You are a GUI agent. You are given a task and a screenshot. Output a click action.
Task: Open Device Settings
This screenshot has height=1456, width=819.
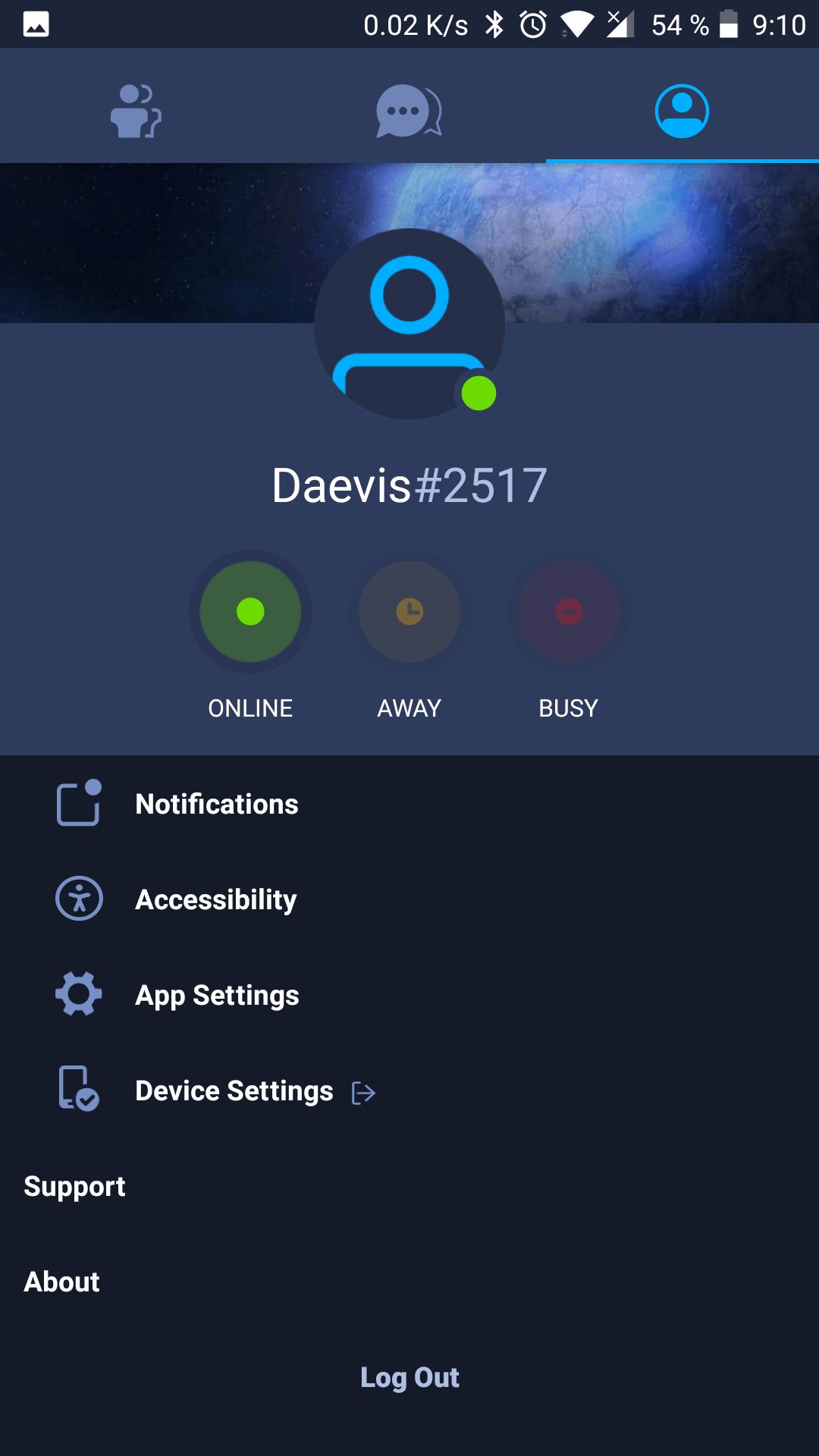(x=409, y=1090)
